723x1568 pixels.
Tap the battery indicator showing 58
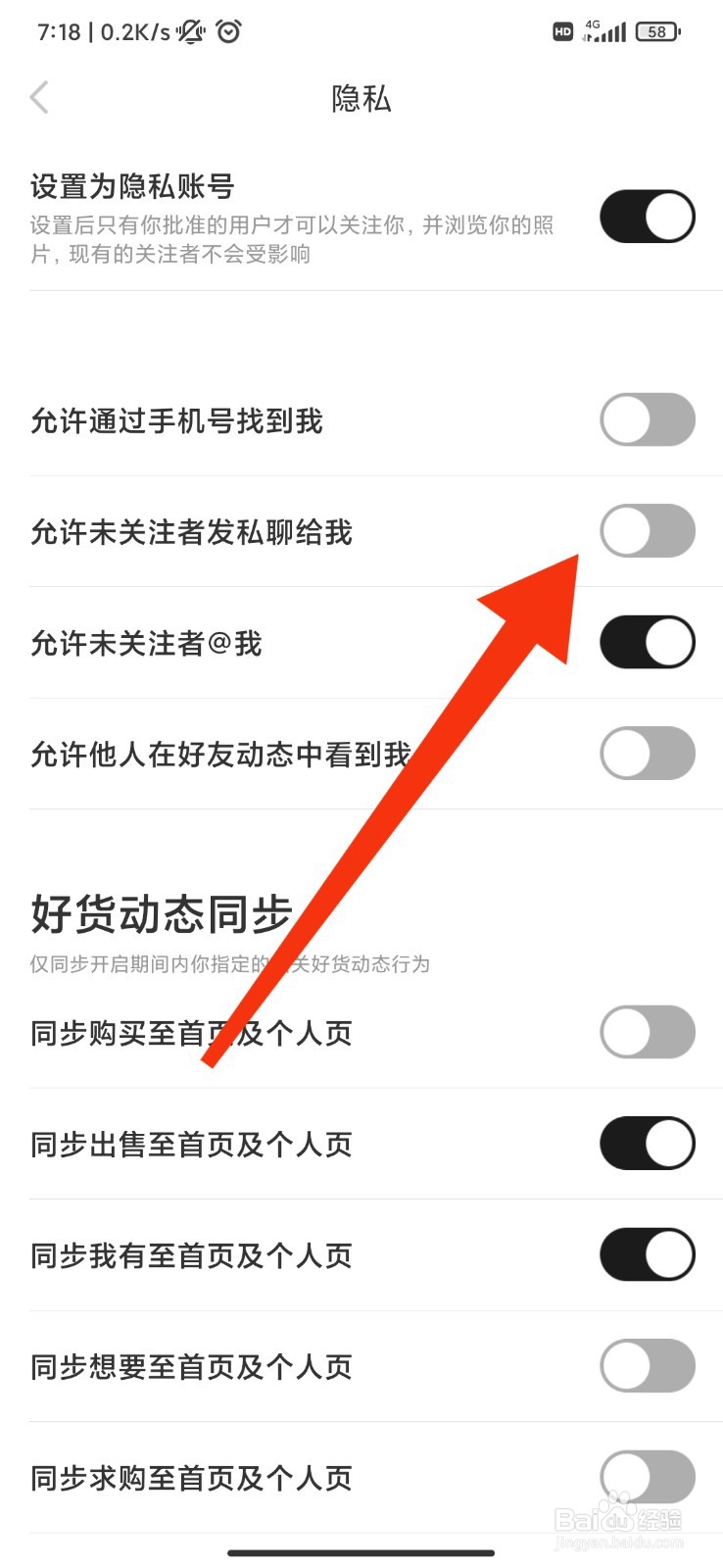[x=656, y=31]
